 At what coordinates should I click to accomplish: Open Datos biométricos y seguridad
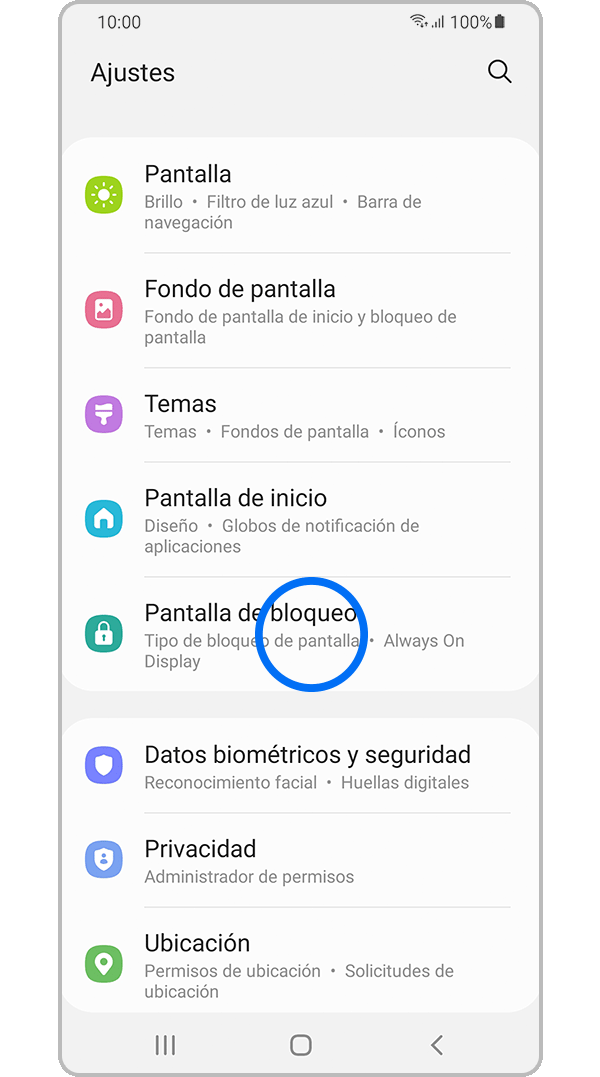[300, 766]
